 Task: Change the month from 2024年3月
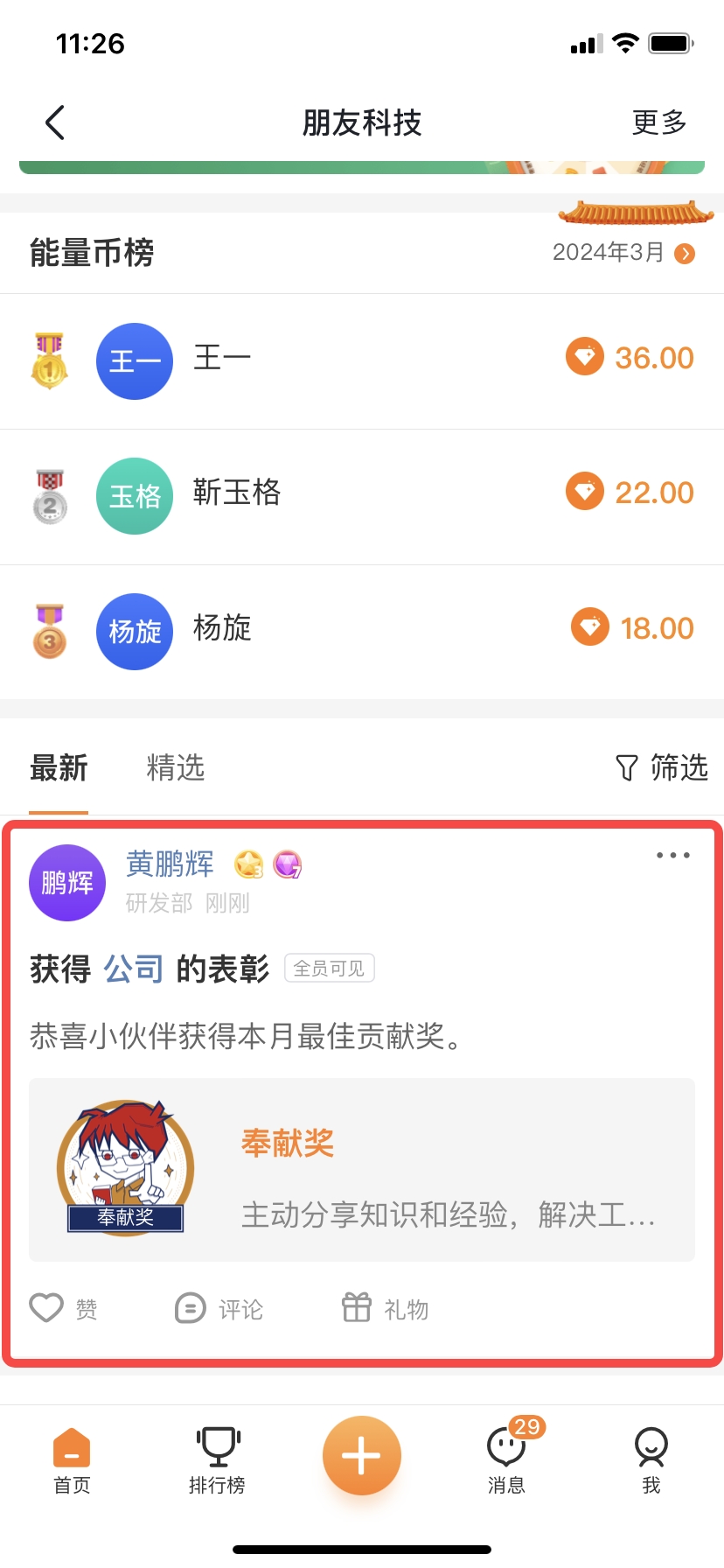(x=623, y=253)
